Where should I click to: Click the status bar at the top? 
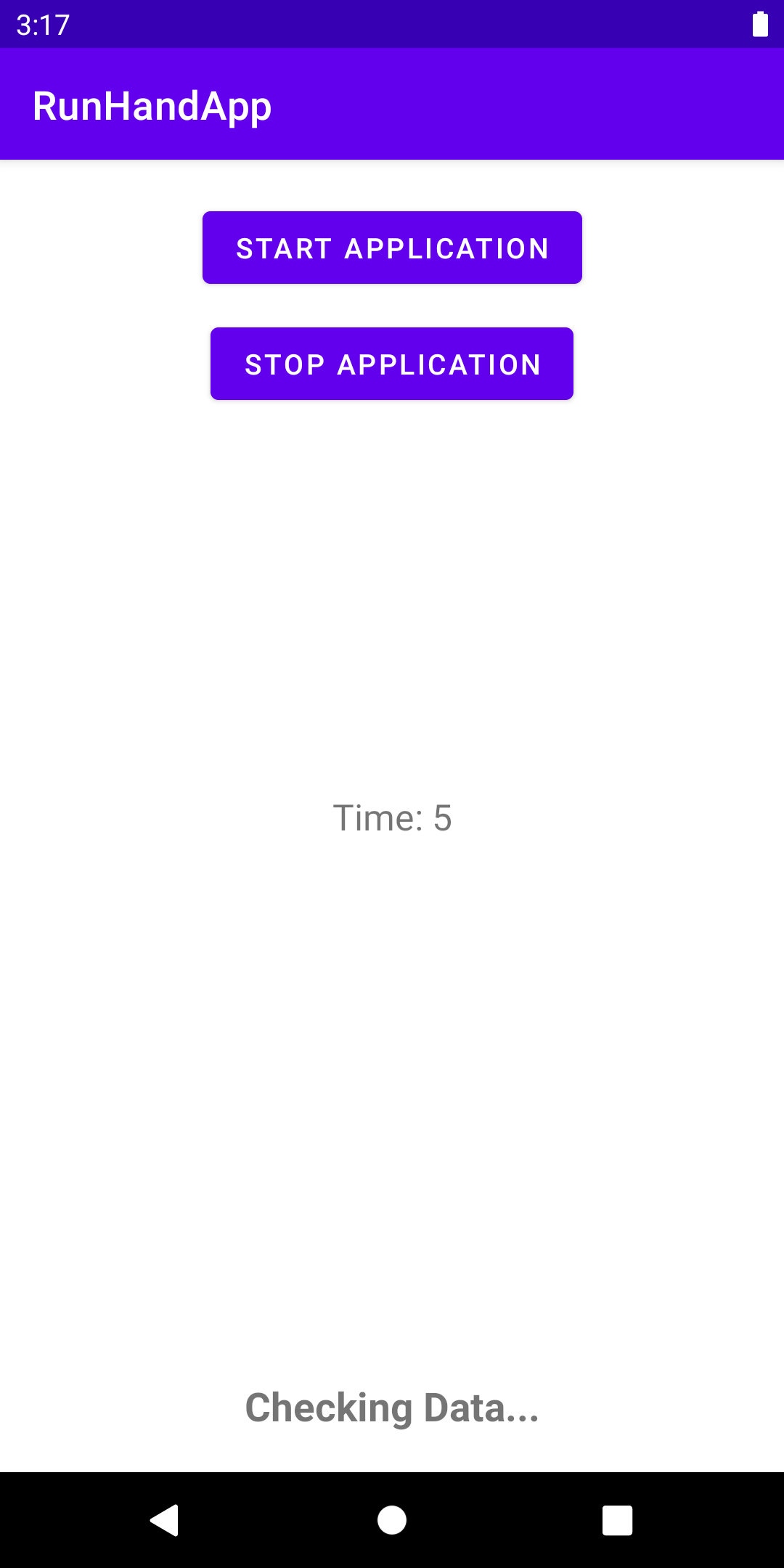click(392, 24)
